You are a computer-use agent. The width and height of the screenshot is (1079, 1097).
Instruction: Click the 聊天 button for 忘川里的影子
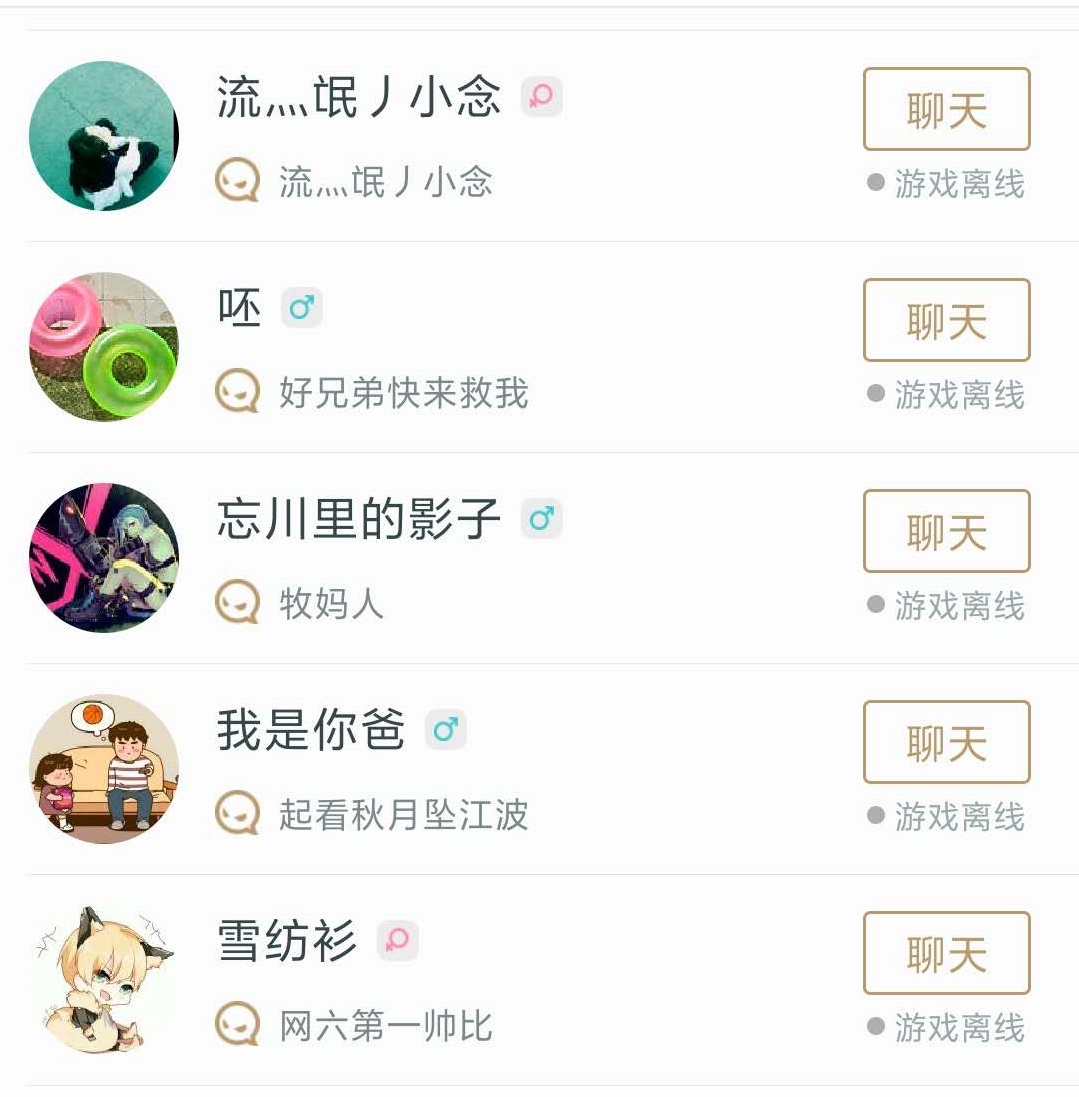946,531
